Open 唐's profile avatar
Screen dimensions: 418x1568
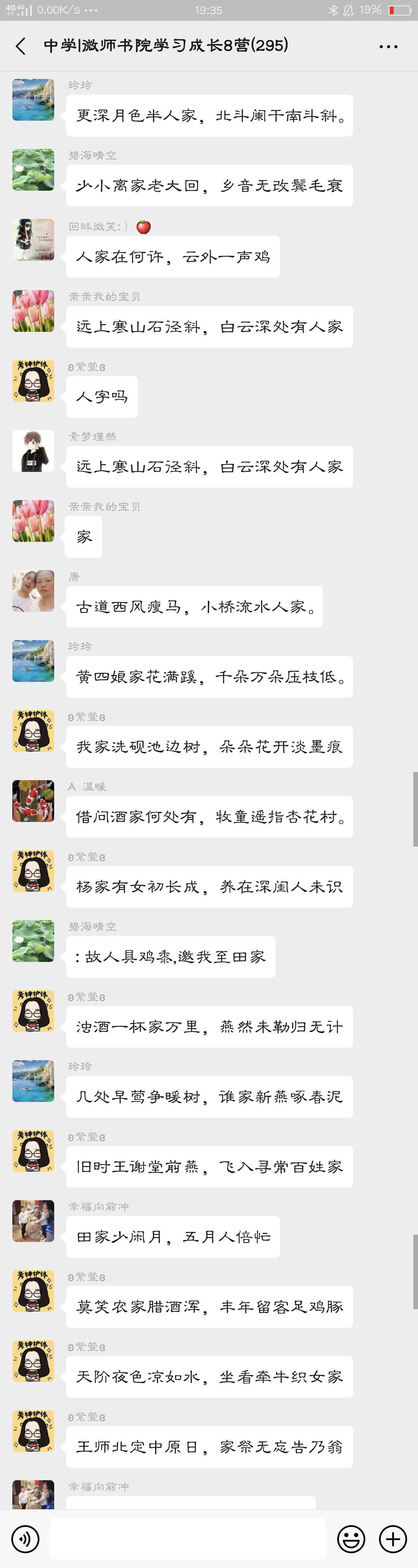click(x=34, y=591)
